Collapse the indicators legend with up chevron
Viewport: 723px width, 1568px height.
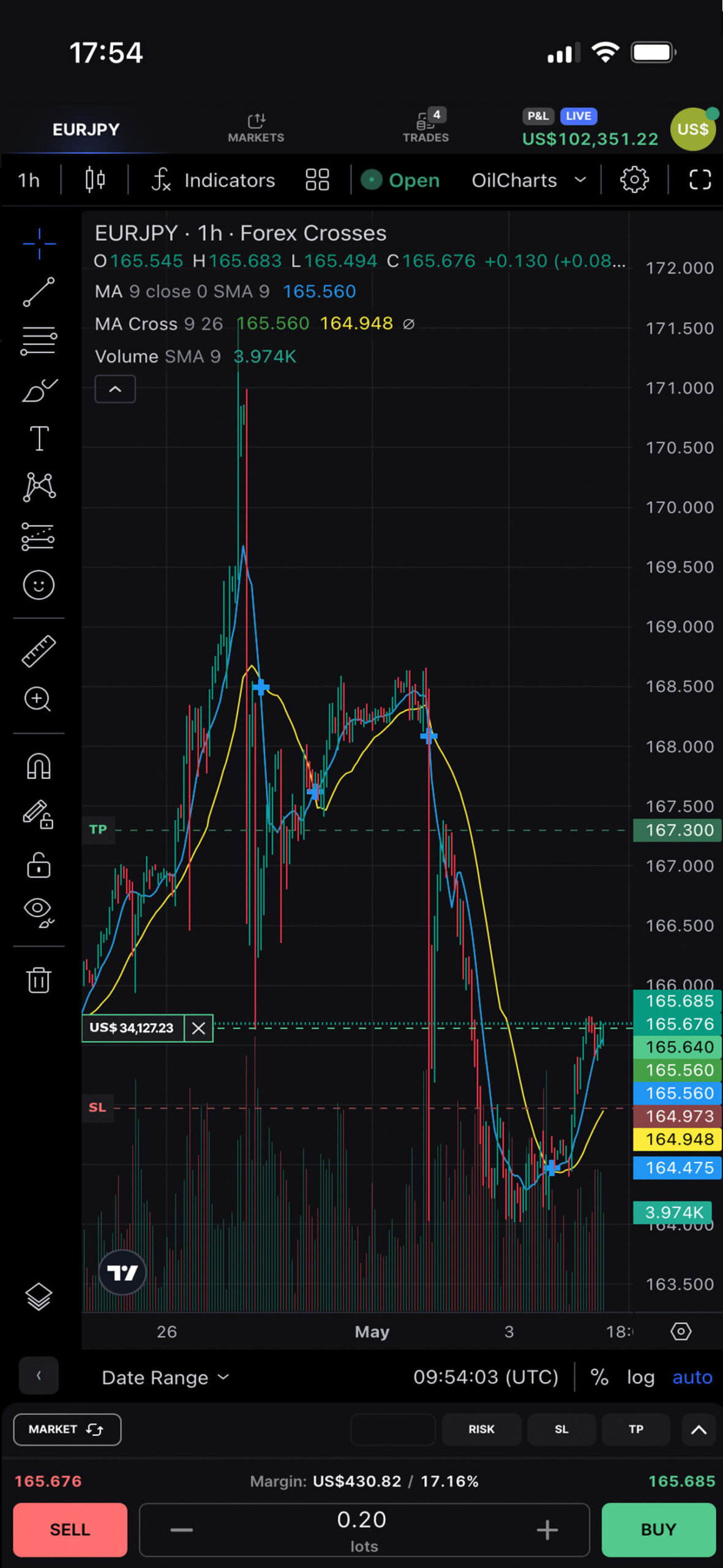pyautogui.click(x=114, y=389)
